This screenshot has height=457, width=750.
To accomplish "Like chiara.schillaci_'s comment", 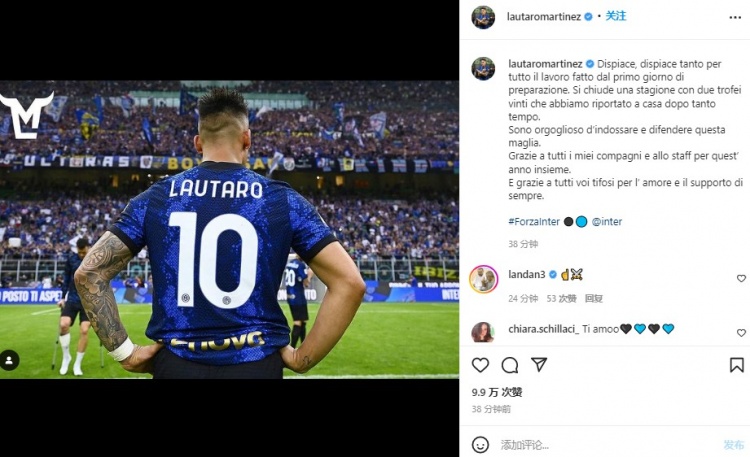I will tap(741, 333).
